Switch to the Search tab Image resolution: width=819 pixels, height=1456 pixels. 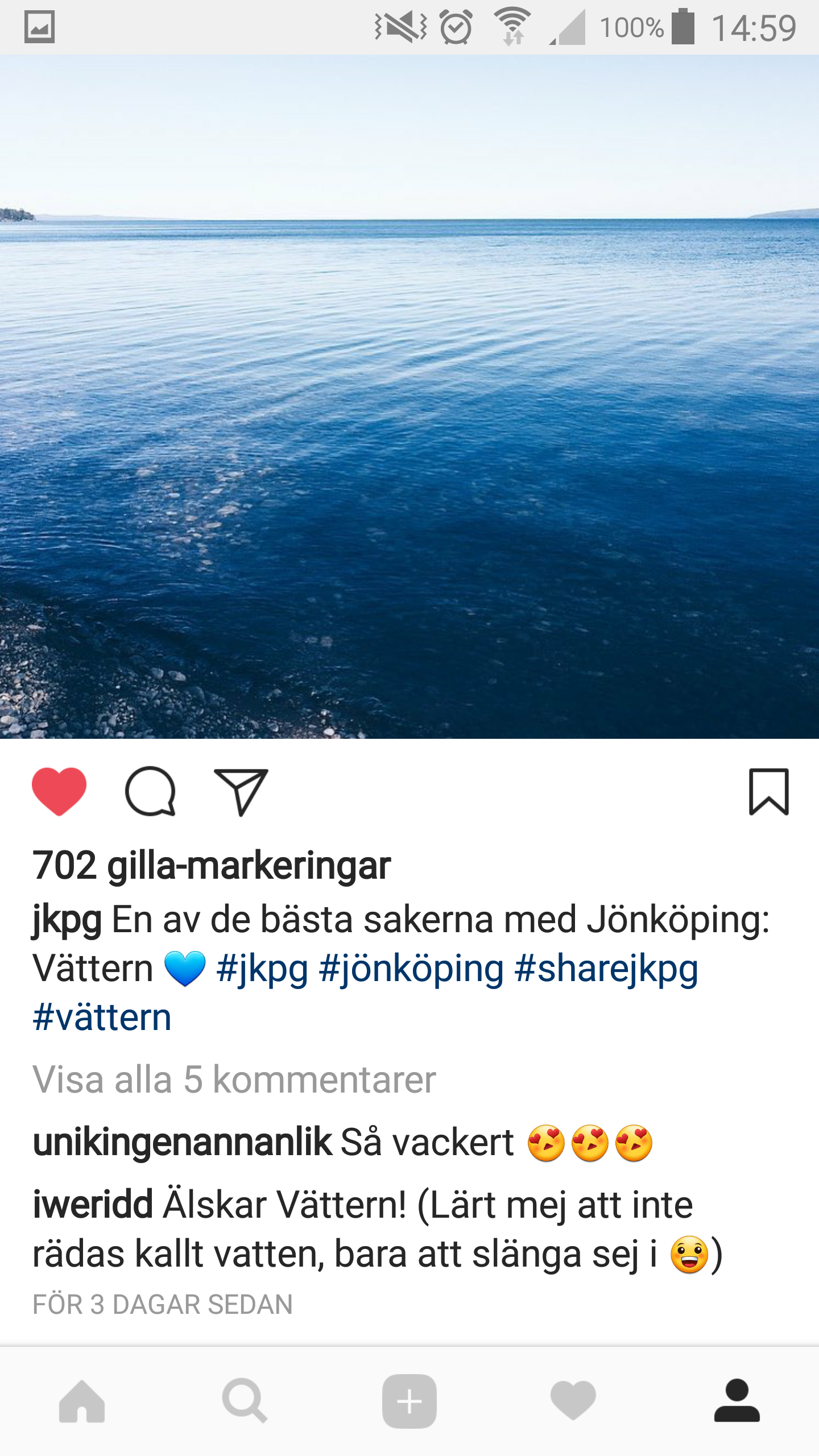coord(245,1401)
